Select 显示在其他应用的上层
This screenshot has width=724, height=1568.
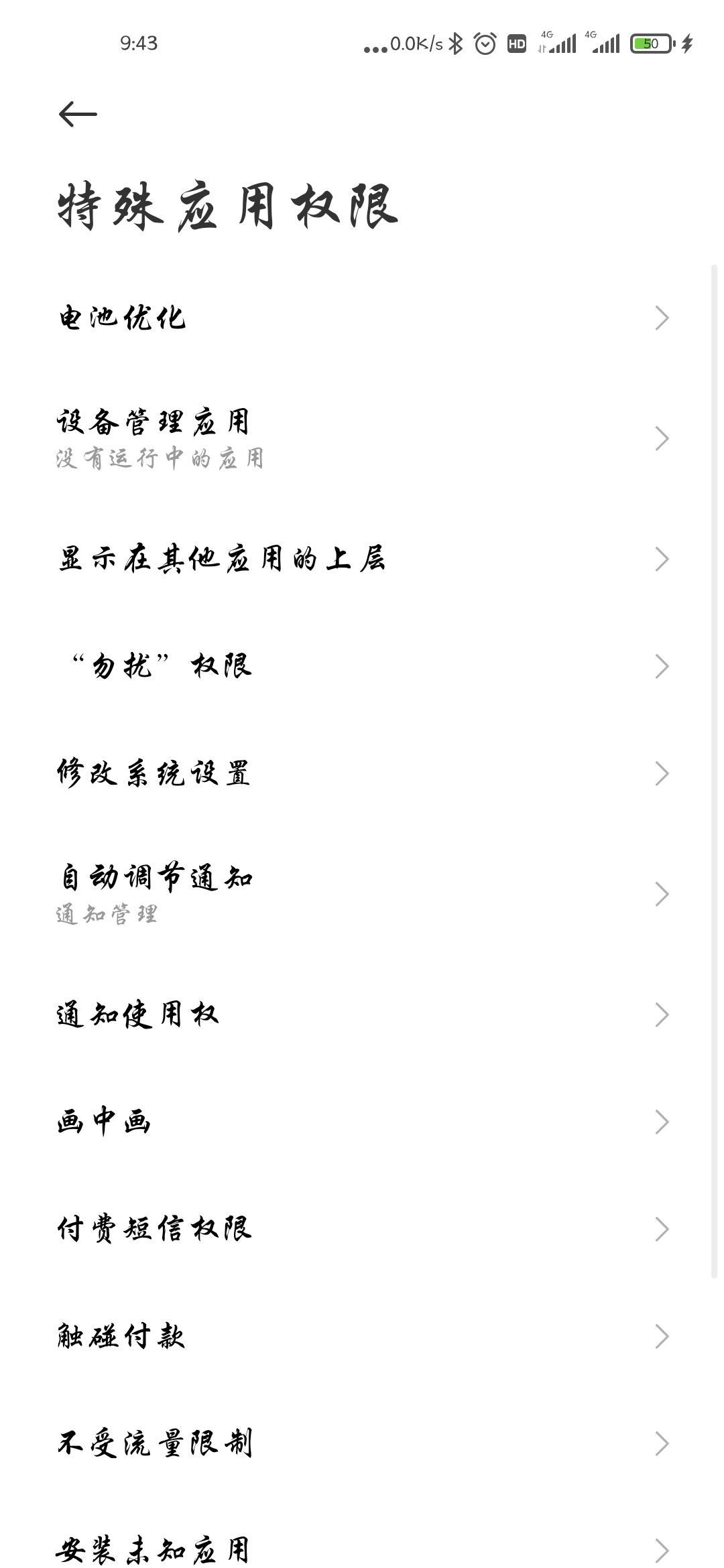pyautogui.click(x=362, y=559)
